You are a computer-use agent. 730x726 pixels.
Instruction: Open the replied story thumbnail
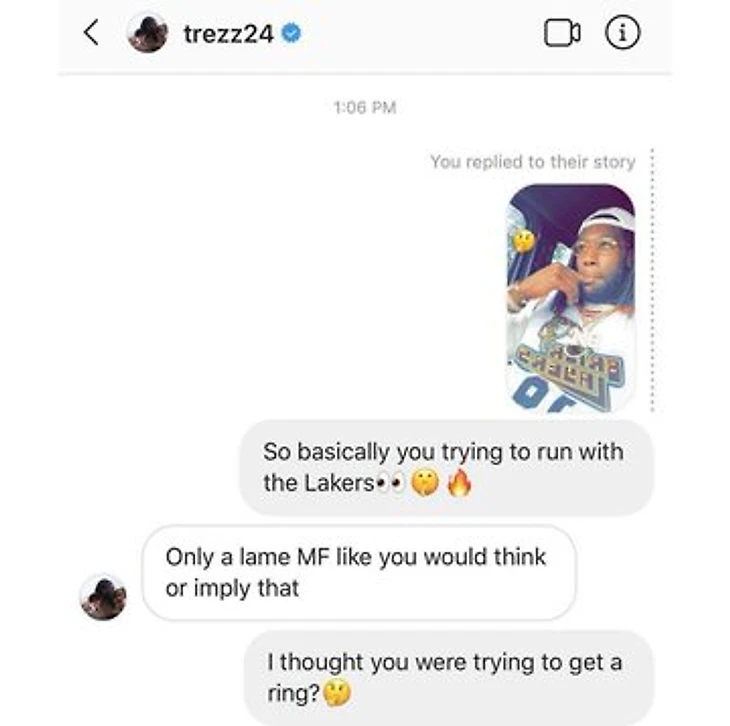coord(571,298)
